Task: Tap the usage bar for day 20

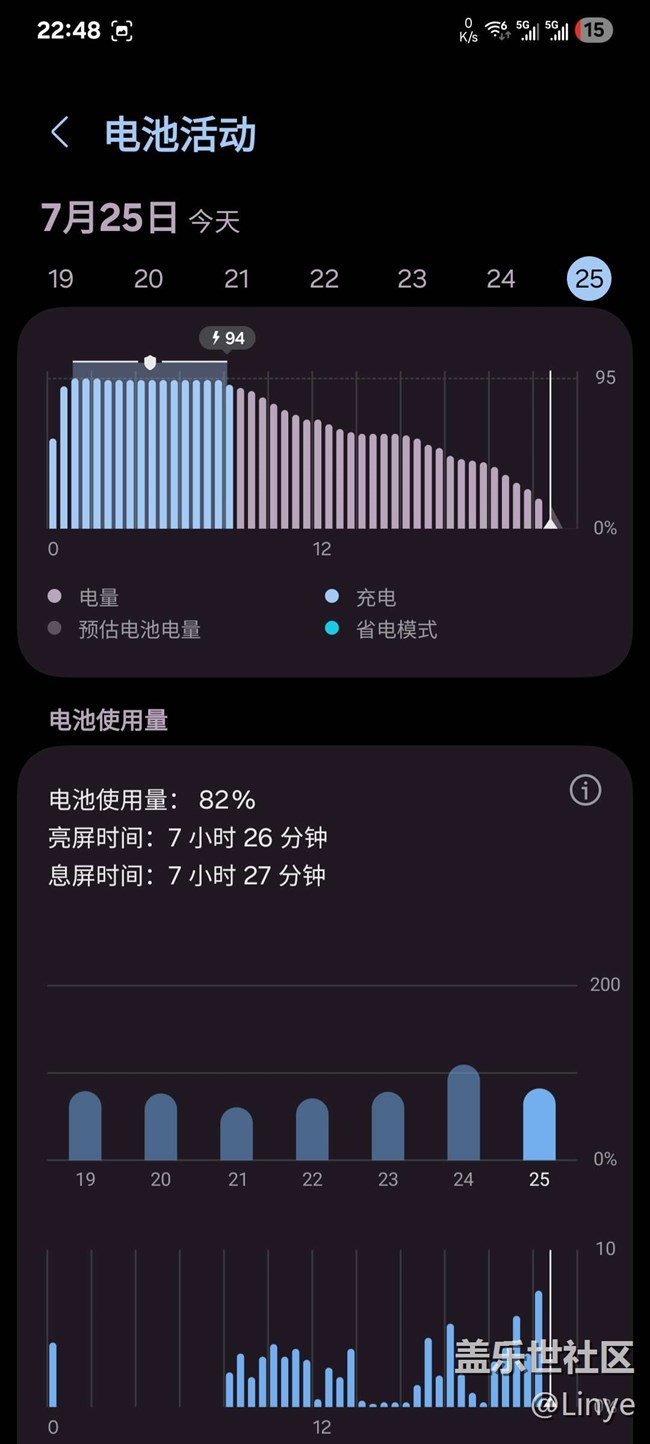Action: tap(161, 1127)
